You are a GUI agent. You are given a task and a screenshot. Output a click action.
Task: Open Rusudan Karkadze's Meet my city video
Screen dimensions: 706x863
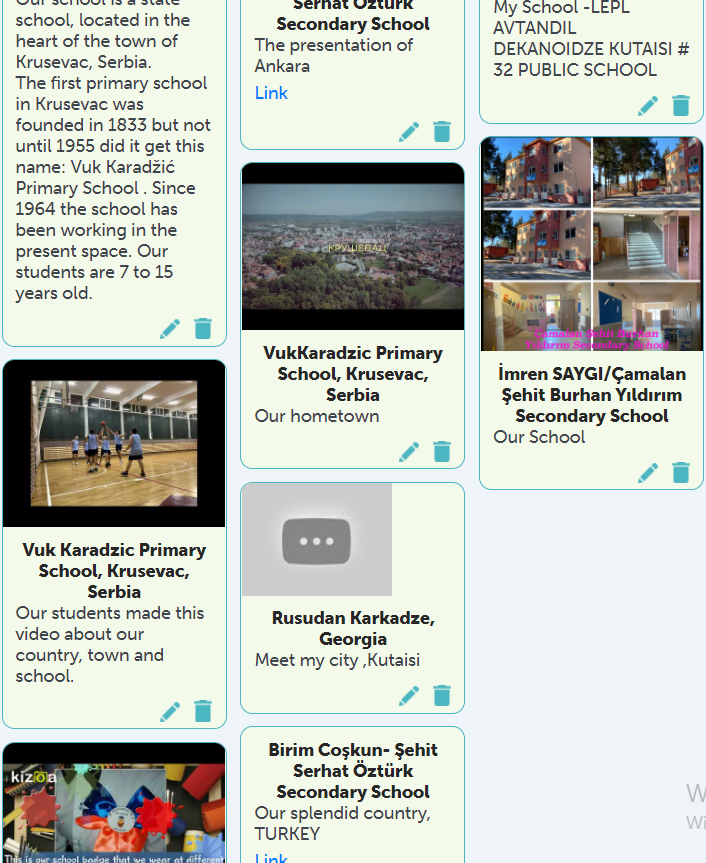[317, 540]
